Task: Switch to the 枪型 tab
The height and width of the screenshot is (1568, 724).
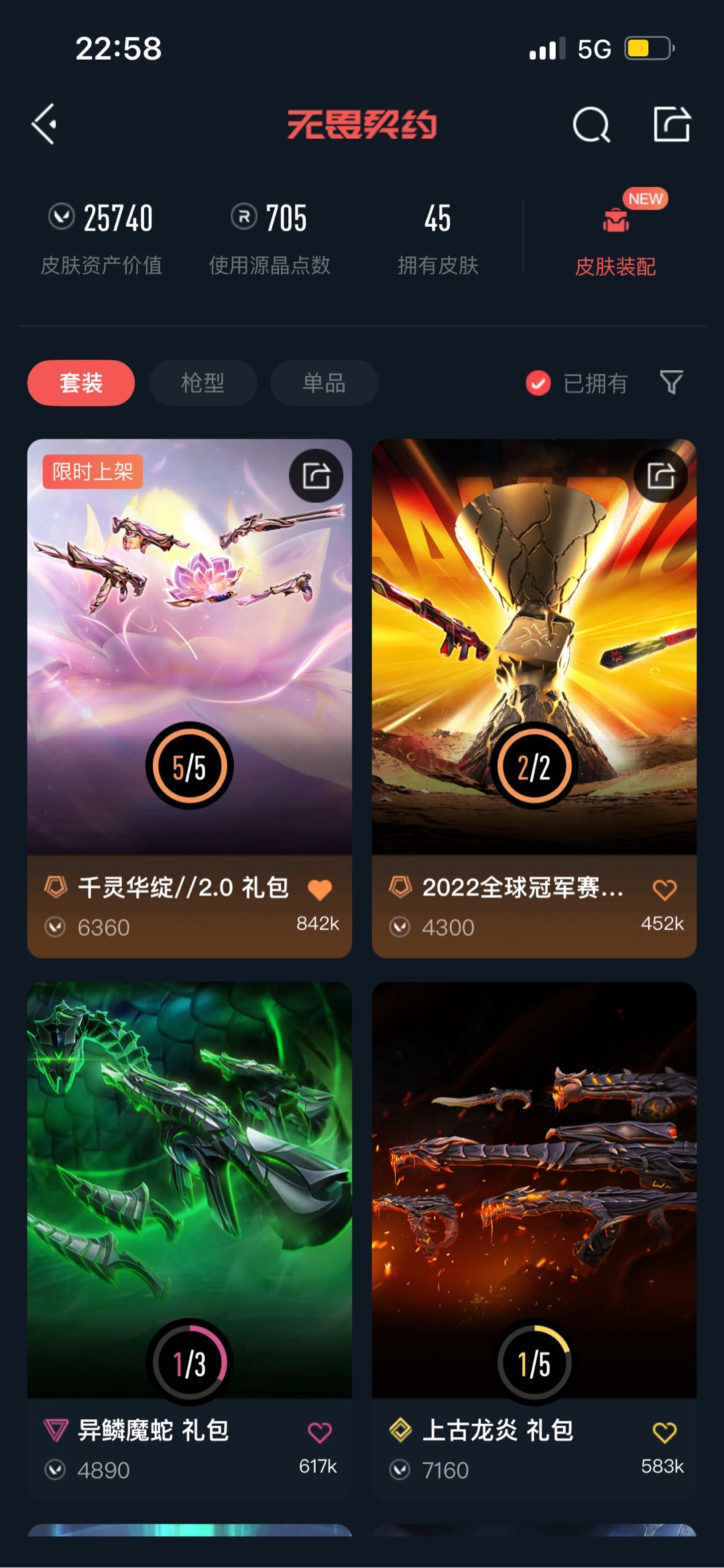Action: coord(202,383)
